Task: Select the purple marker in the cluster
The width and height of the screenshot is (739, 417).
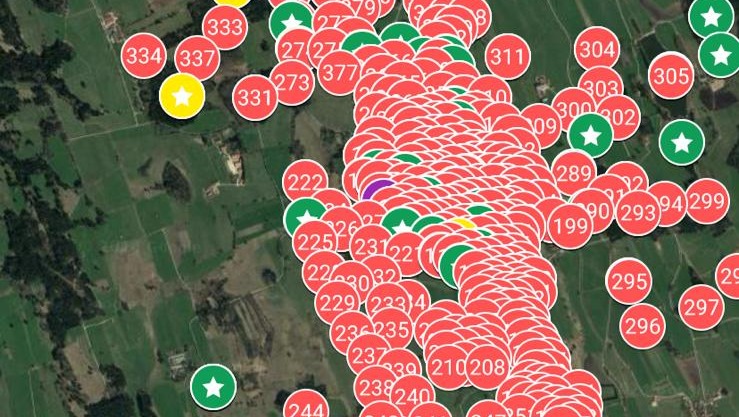Action: 375,187
